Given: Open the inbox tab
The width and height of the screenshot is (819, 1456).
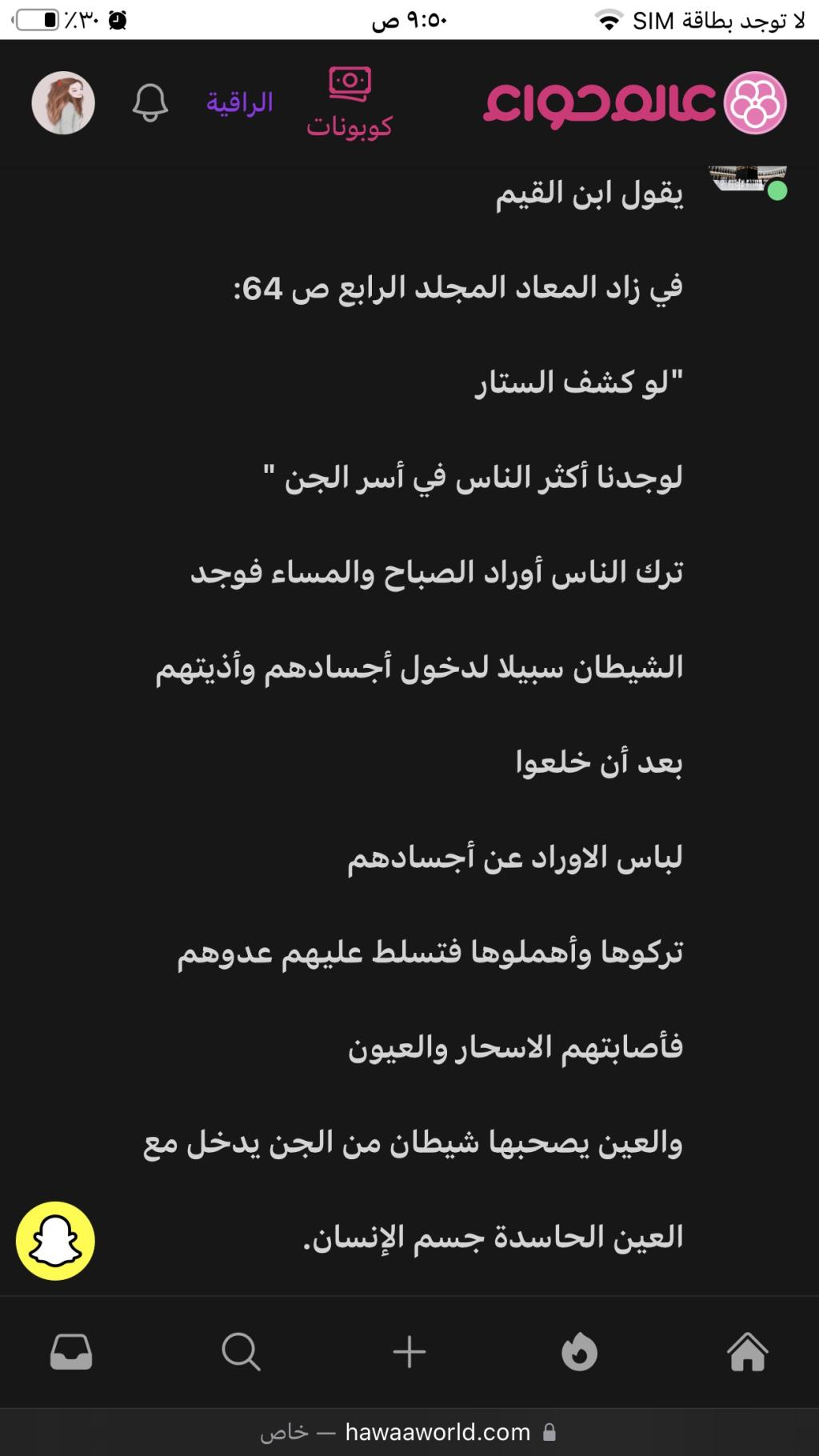Looking at the screenshot, I should pos(71,1353).
